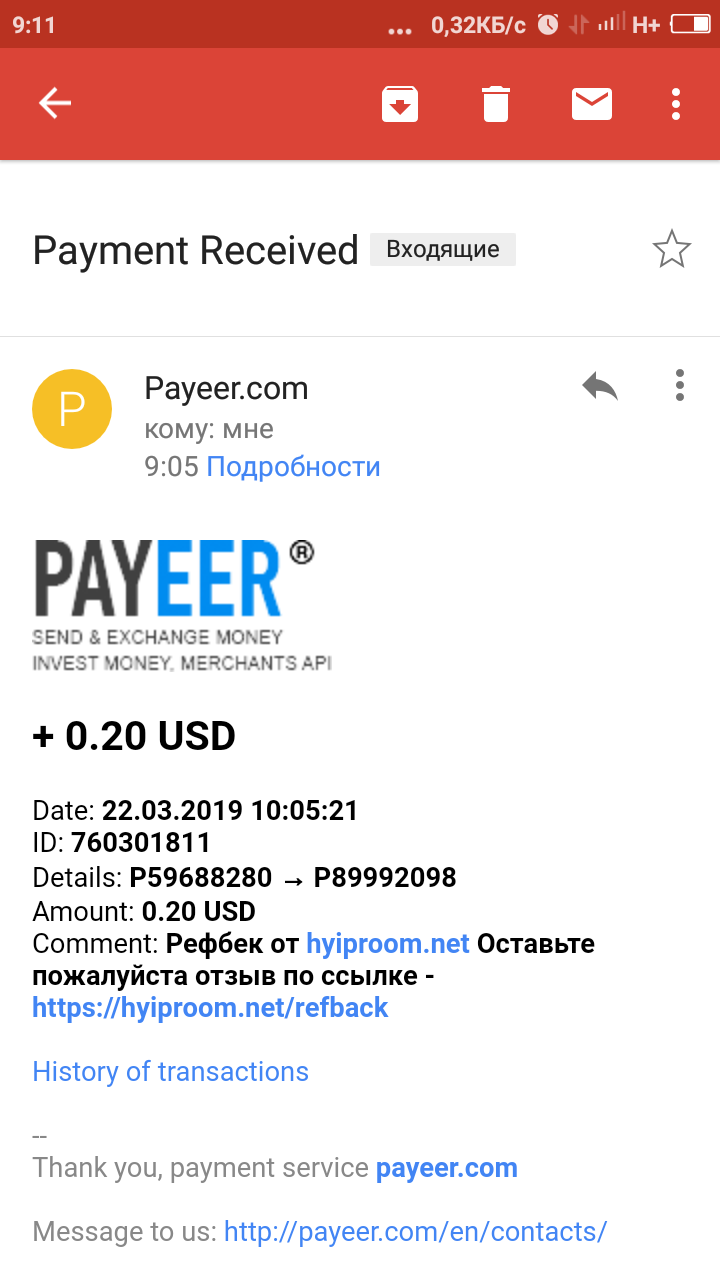Image resolution: width=720 pixels, height=1280 pixels.
Task: Tap the Входящие label chip
Action: (x=443, y=249)
